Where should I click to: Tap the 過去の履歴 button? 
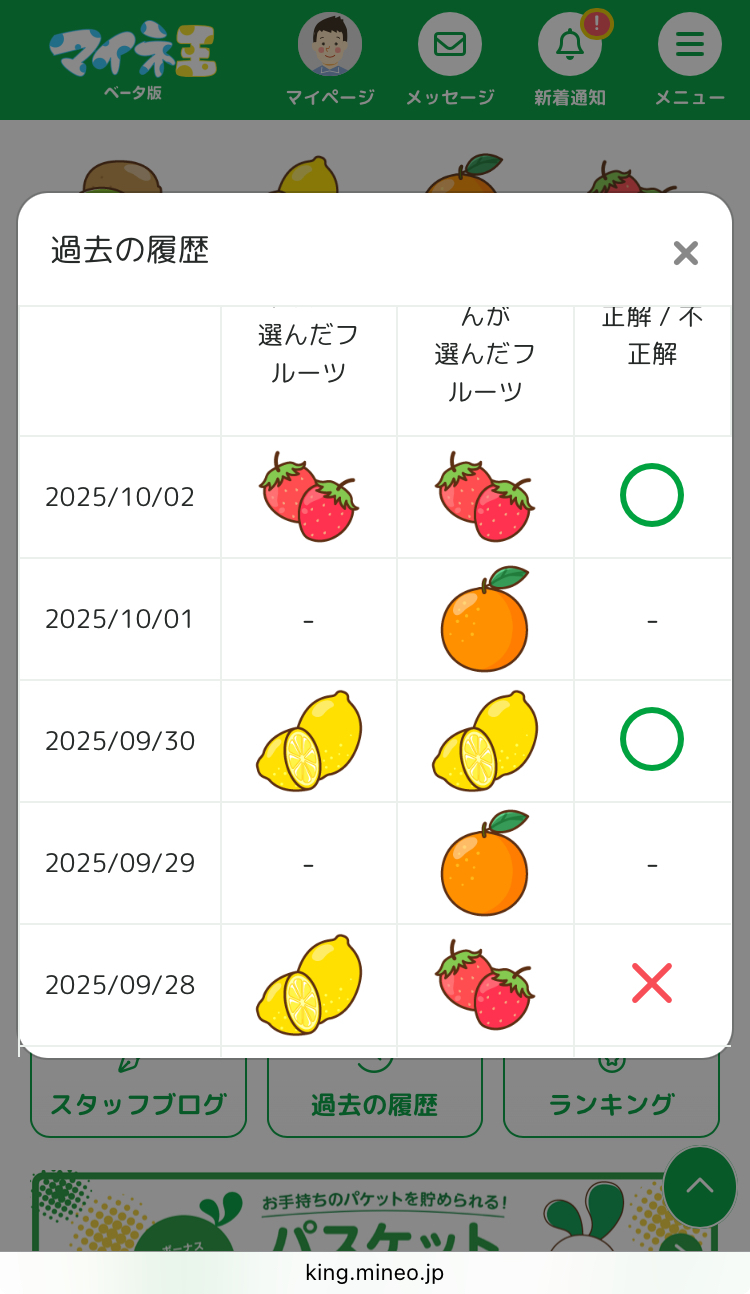coord(374,1104)
